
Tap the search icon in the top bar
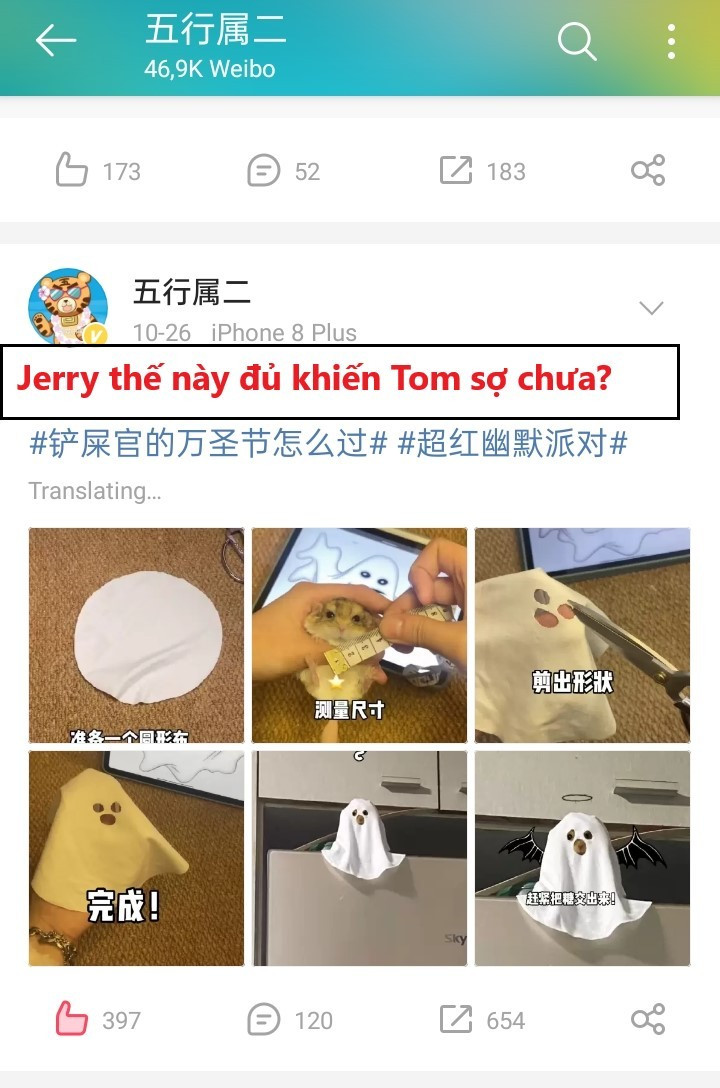click(x=576, y=41)
